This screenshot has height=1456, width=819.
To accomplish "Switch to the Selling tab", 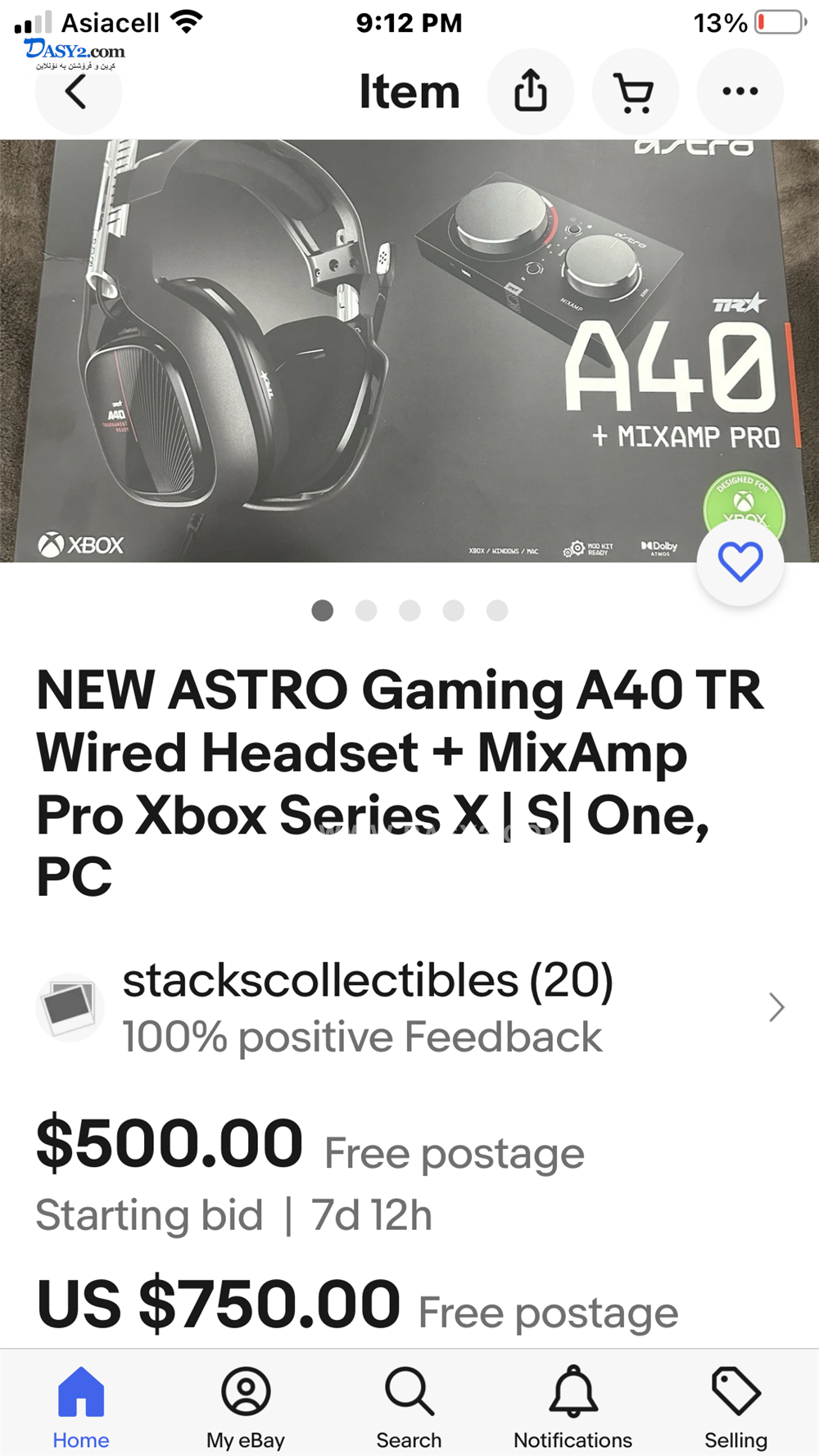I will coord(735,1407).
